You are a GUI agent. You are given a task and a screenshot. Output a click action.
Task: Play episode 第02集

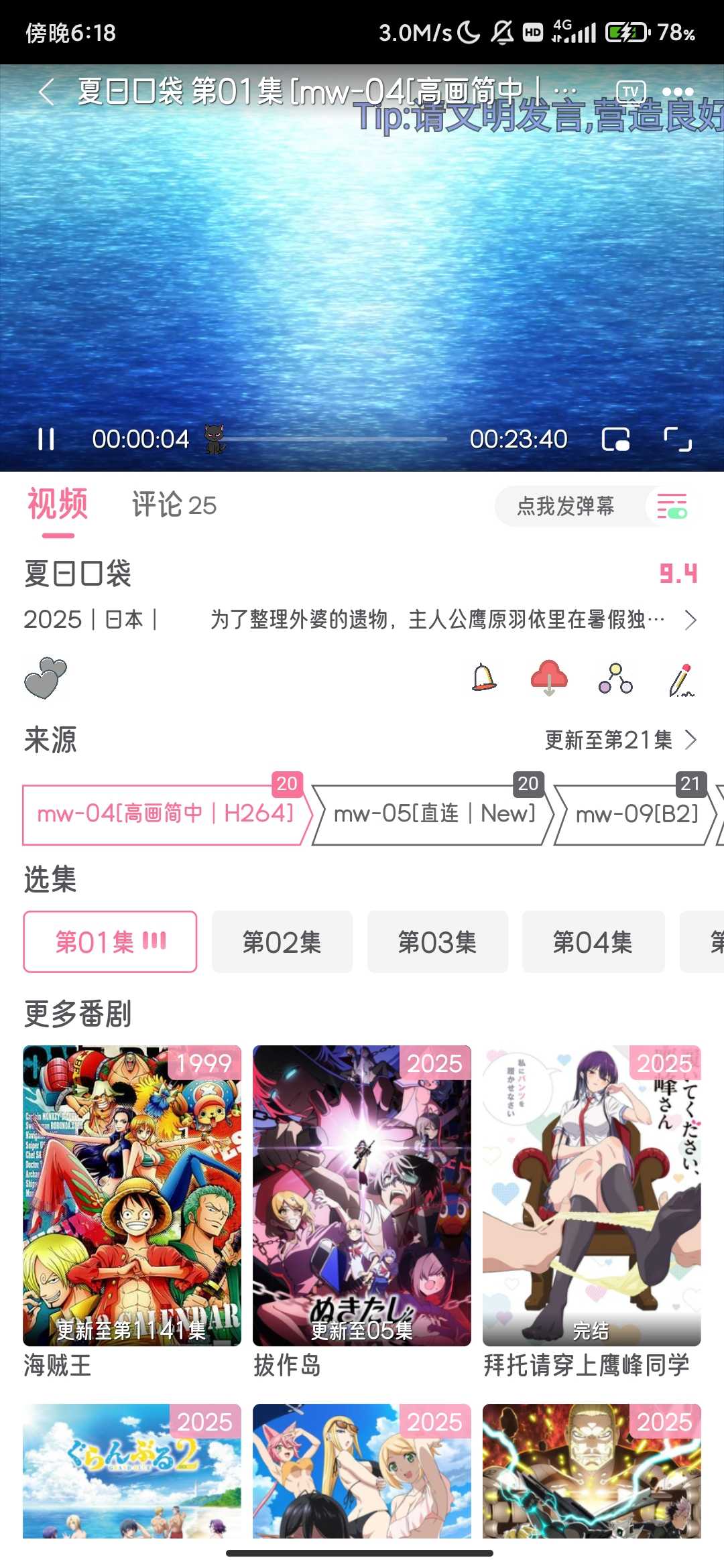tap(282, 942)
